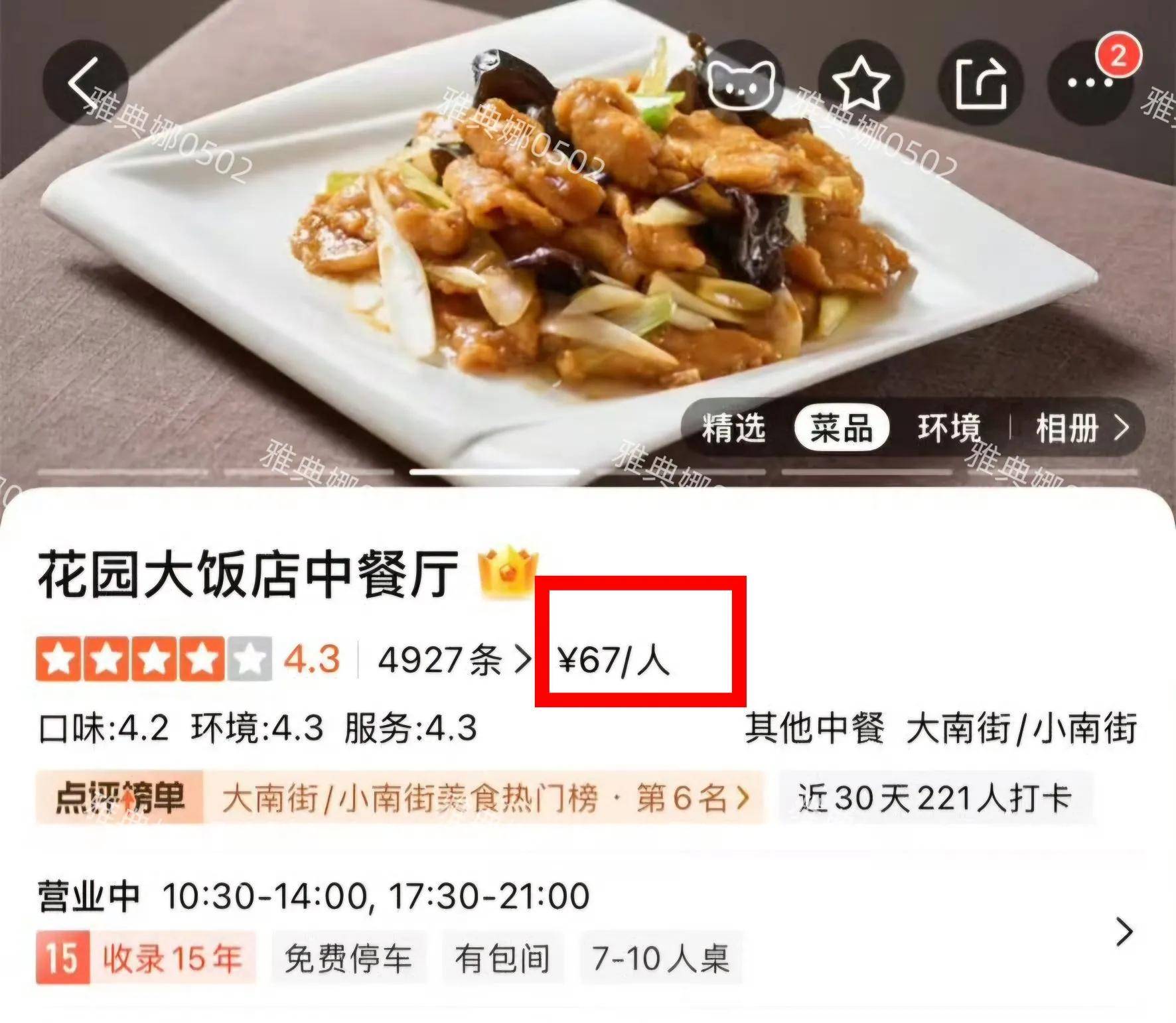
Task: Switch to the 环境 photo tab
Action: (x=949, y=428)
